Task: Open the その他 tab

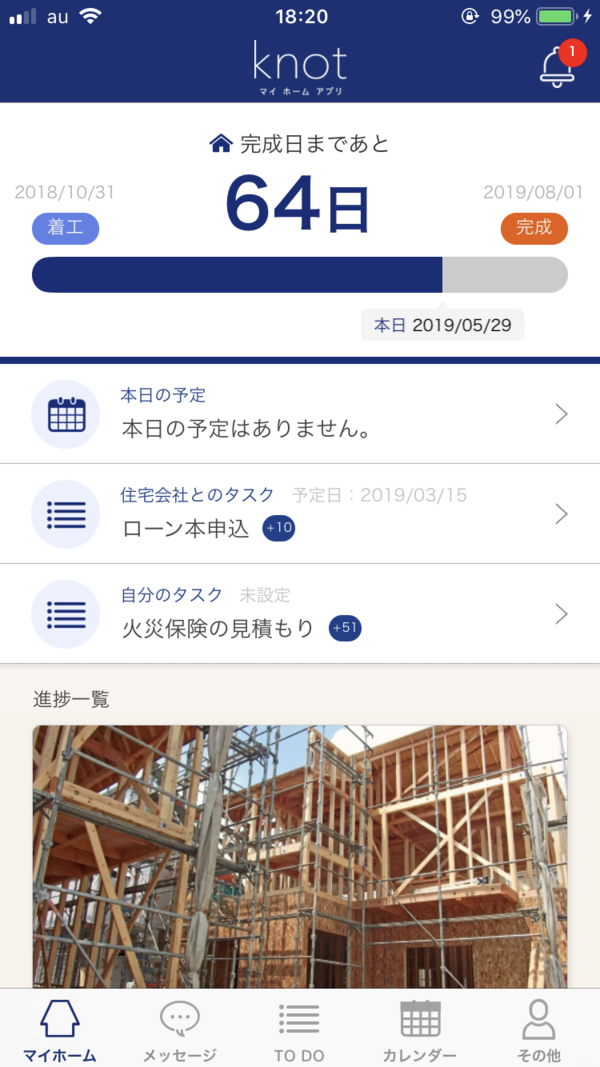Action: pos(539,1030)
